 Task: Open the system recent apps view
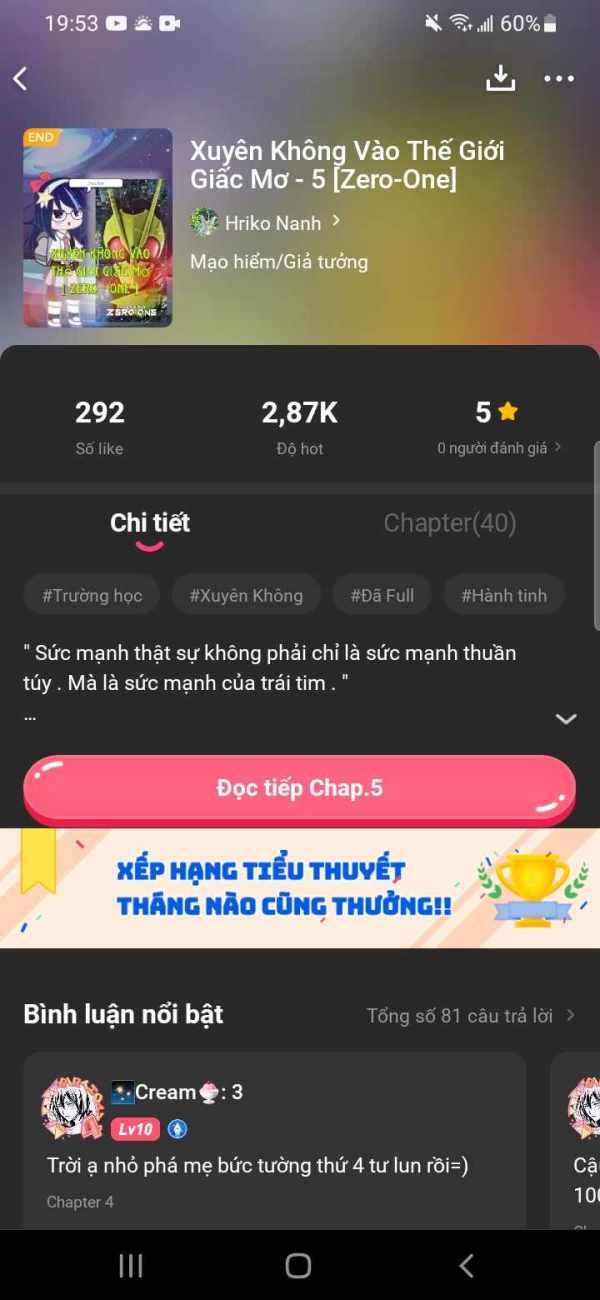(x=131, y=1266)
